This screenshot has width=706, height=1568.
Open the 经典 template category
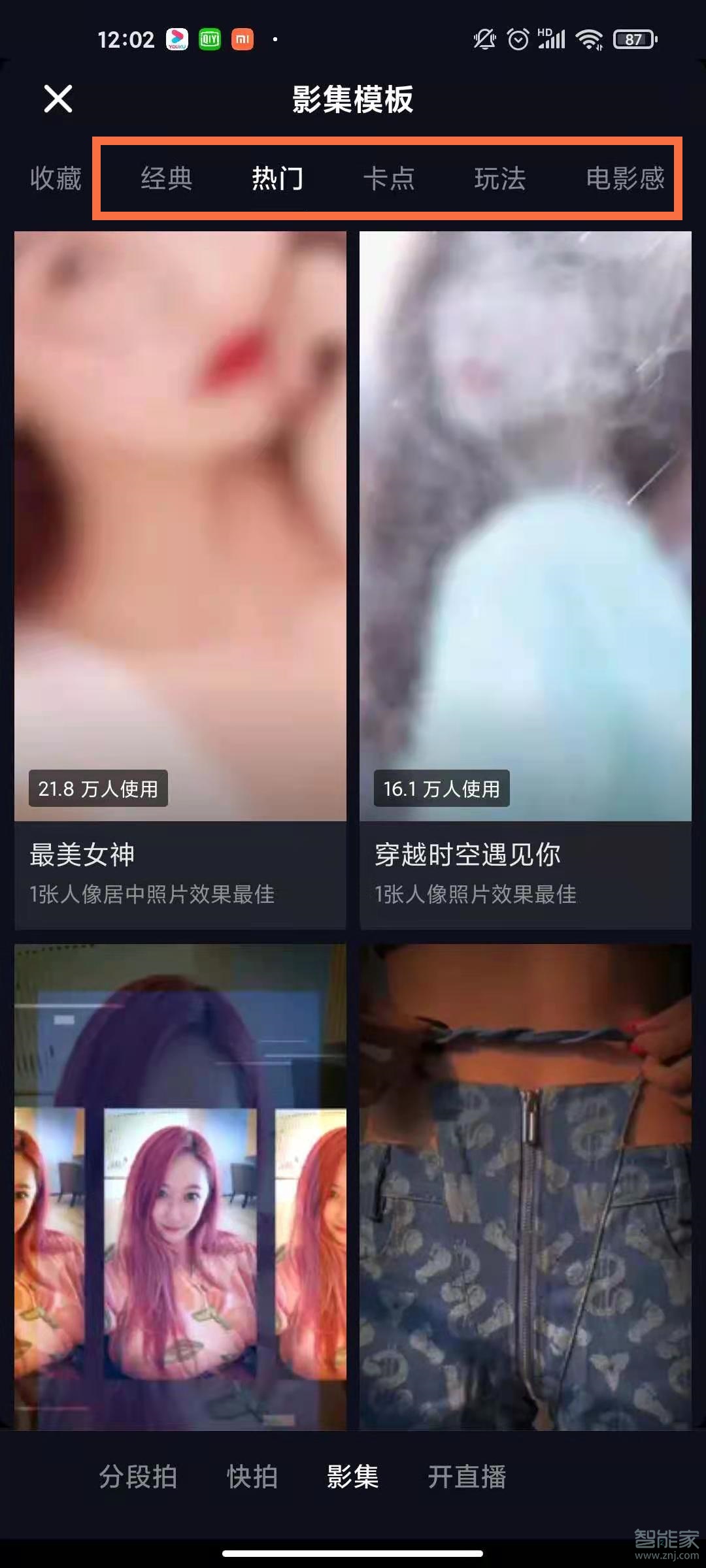coord(165,179)
